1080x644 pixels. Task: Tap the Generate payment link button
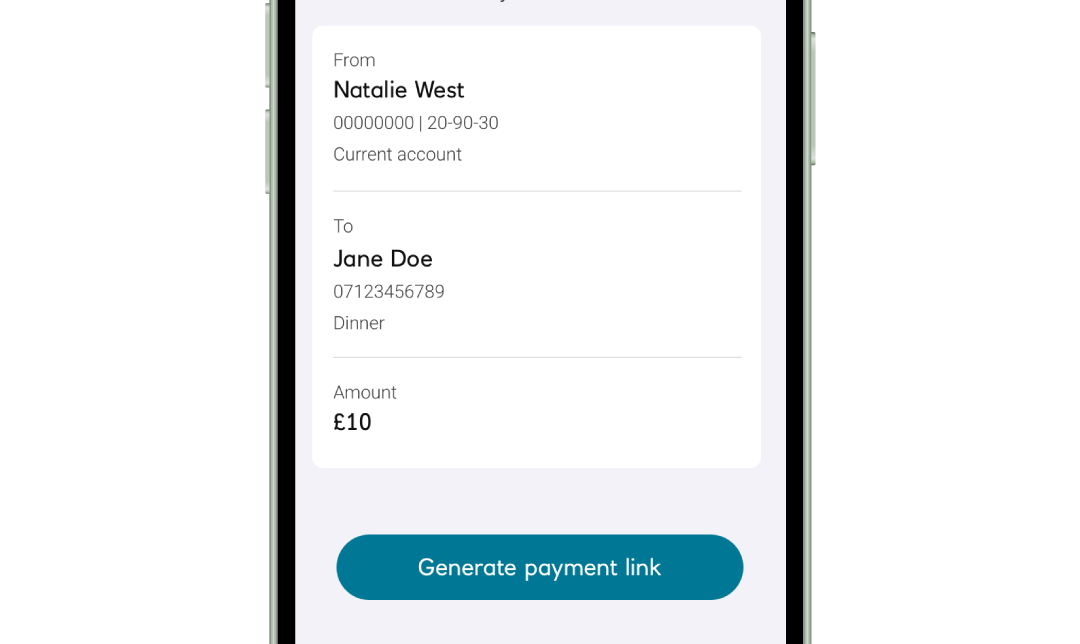539,567
